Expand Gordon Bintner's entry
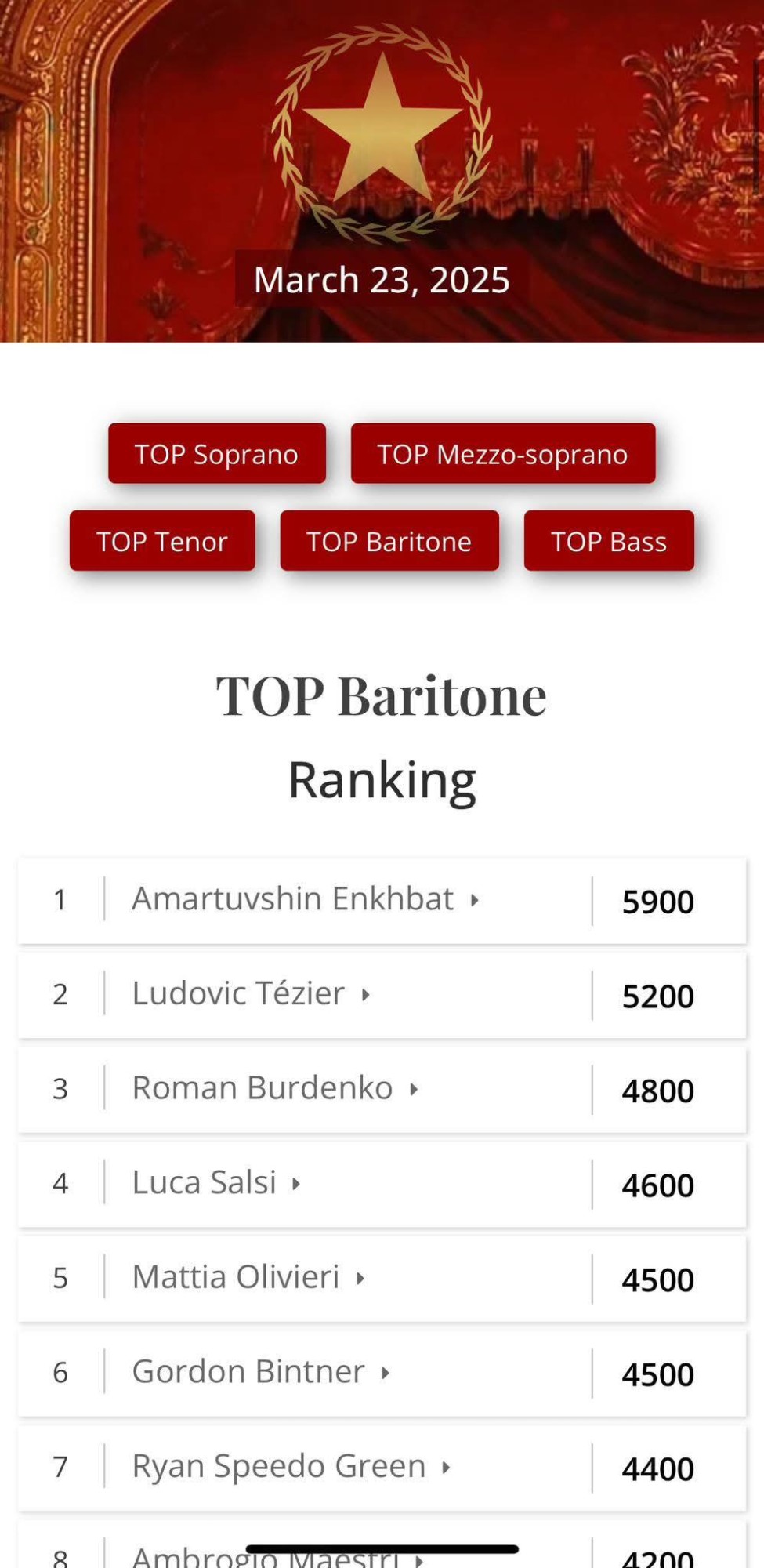 tap(260, 1372)
